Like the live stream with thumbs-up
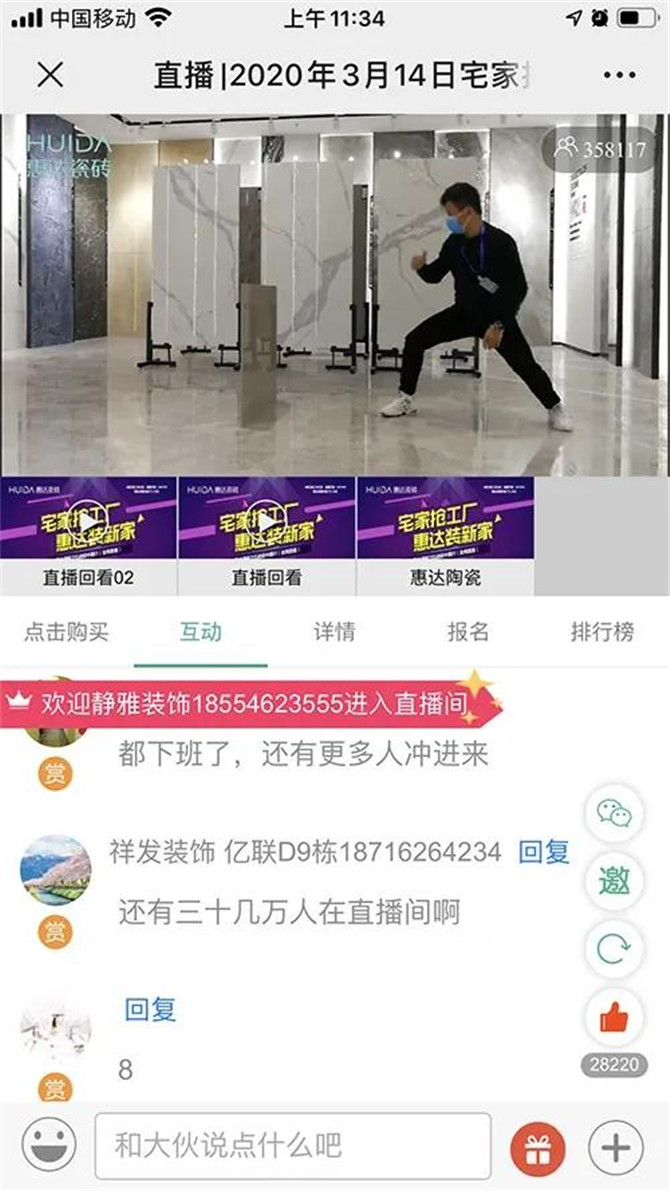 [x=614, y=1018]
